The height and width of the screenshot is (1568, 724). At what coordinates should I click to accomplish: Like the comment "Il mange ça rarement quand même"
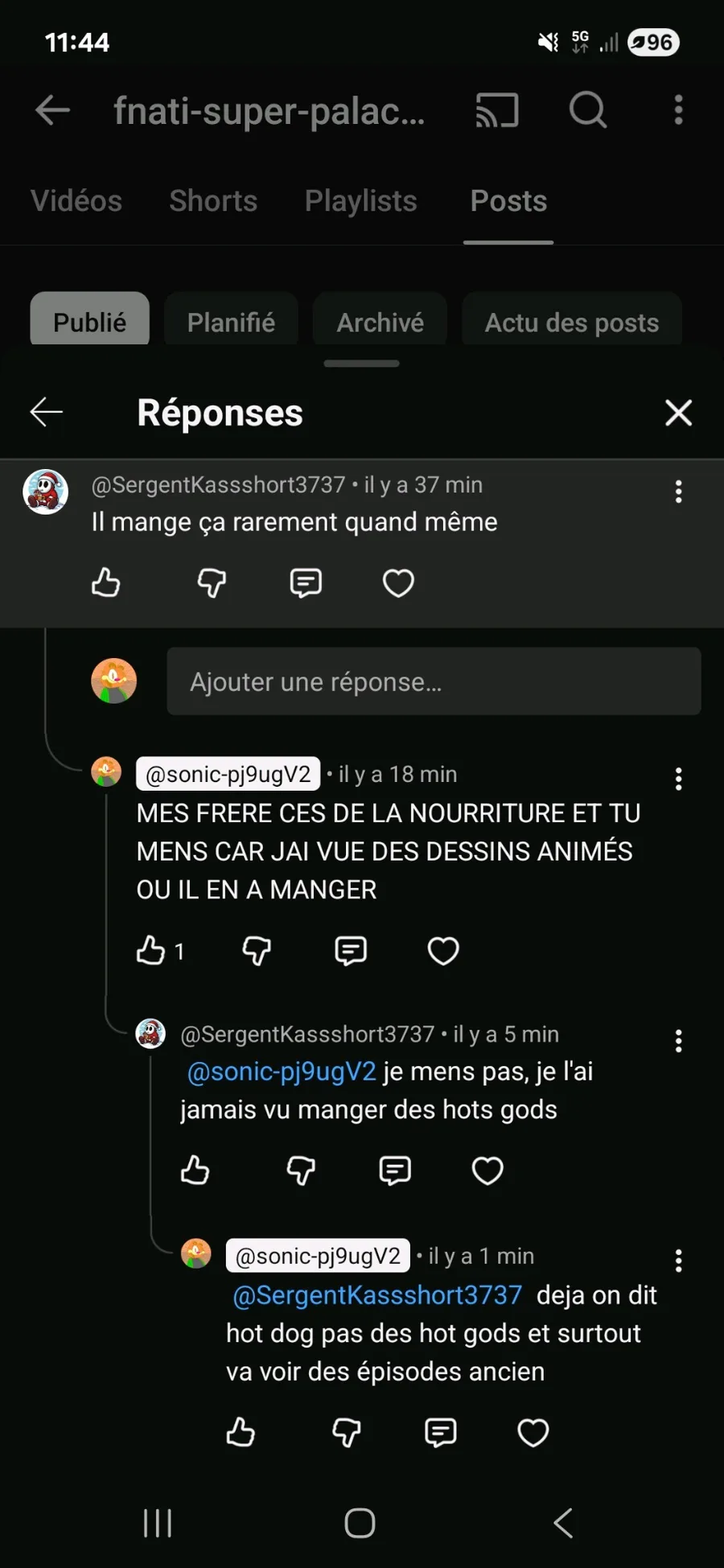point(106,582)
